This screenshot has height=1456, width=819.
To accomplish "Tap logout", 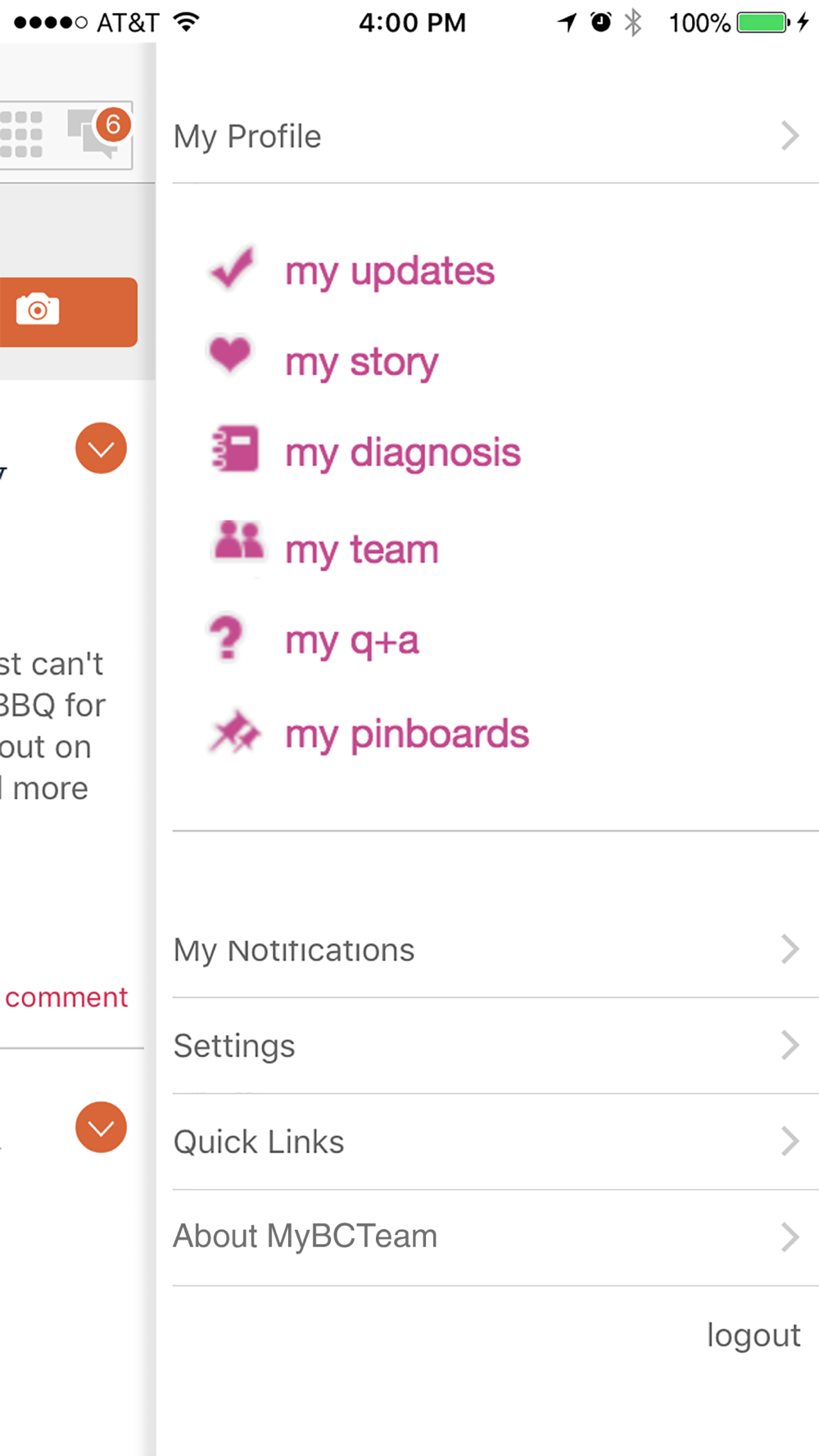I will coord(753,1335).
